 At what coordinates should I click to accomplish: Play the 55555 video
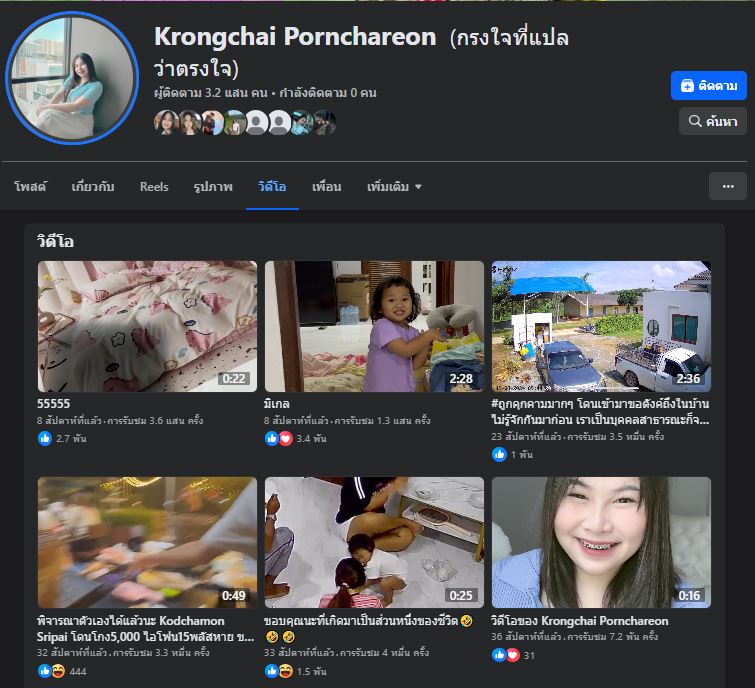[x=147, y=326]
